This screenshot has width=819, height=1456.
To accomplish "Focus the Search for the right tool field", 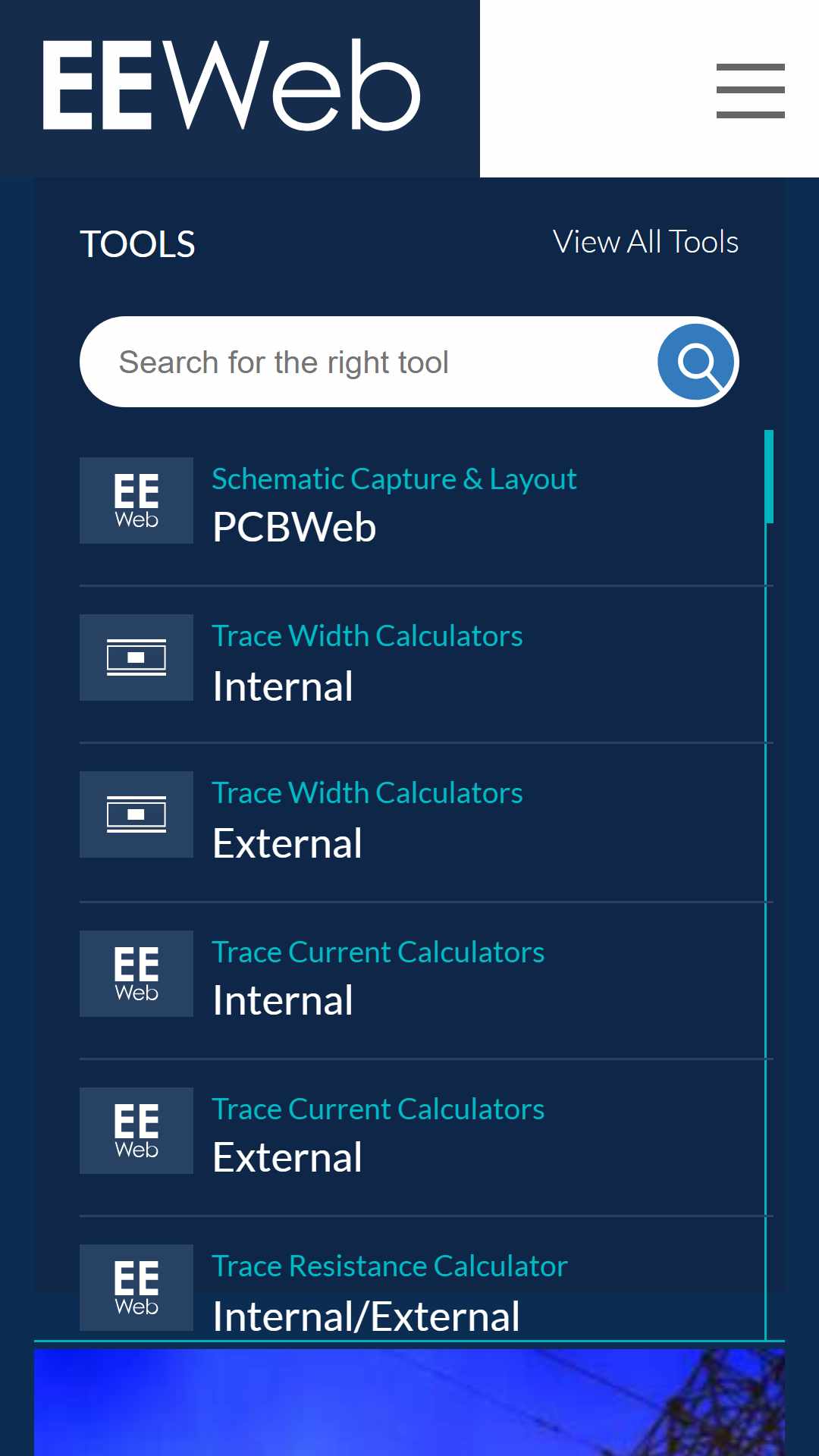I will [368, 362].
